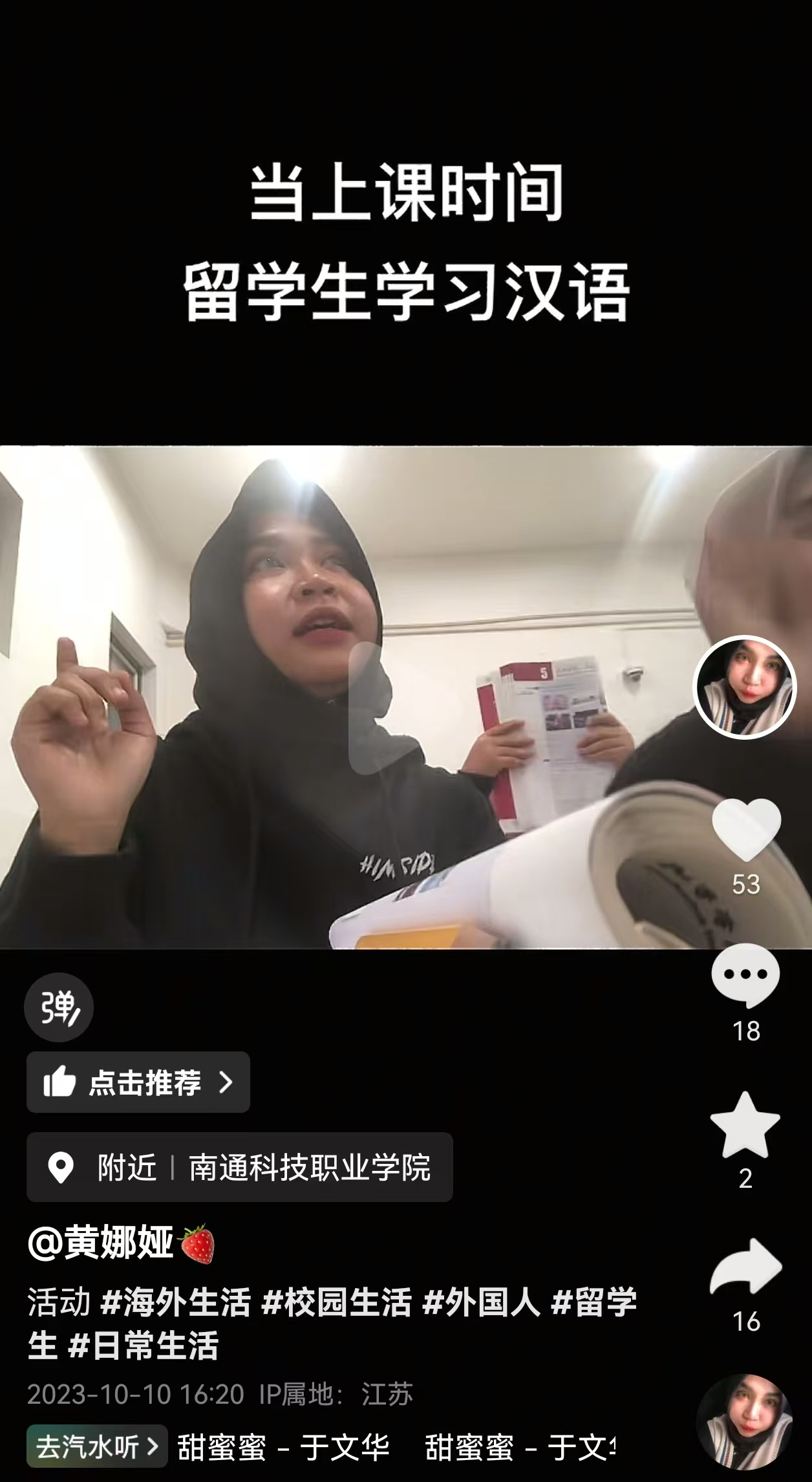This screenshot has height=1482, width=812.
Task: Open the spinning music disc avatar
Action: (745, 1422)
